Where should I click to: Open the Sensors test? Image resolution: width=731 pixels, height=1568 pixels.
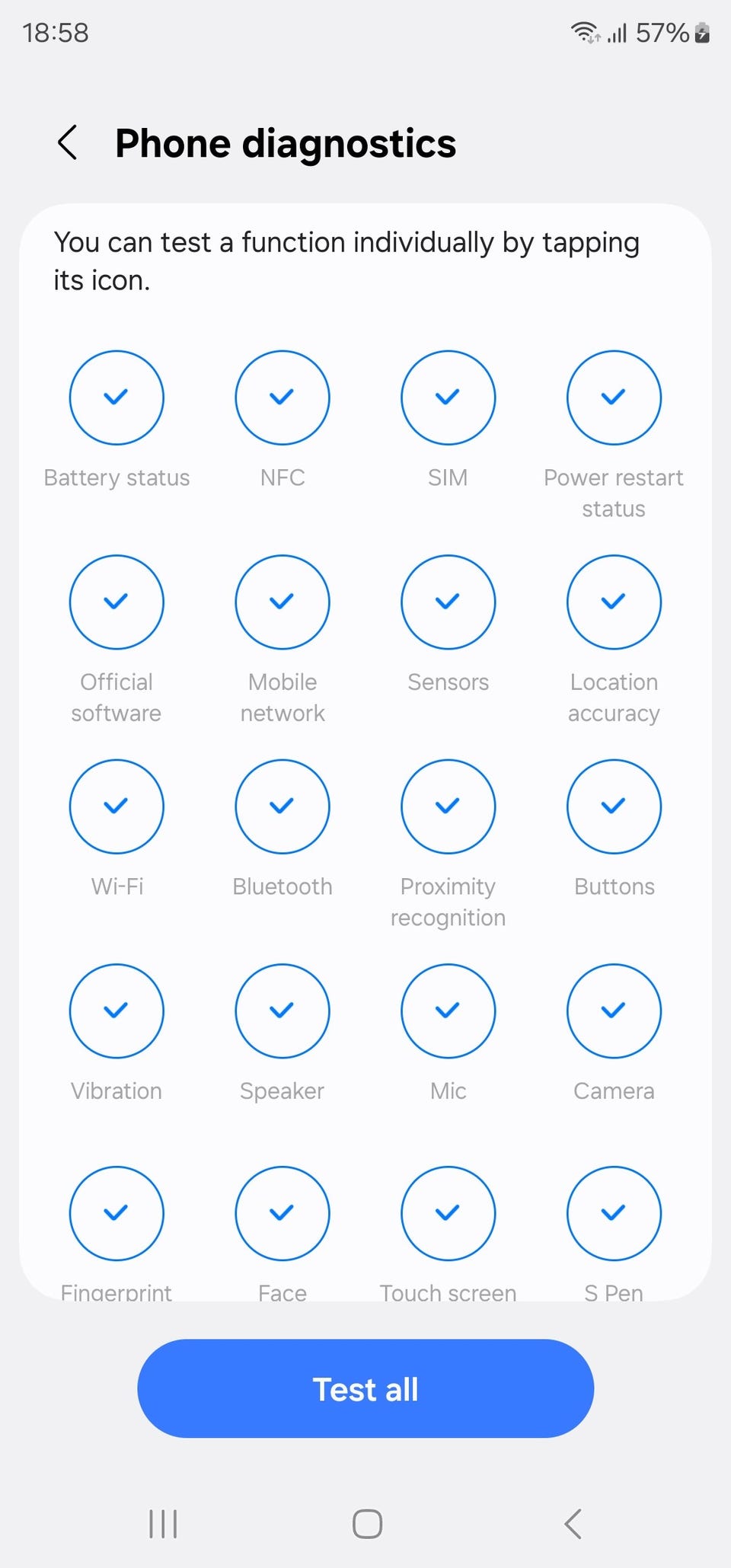[x=448, y=602]
